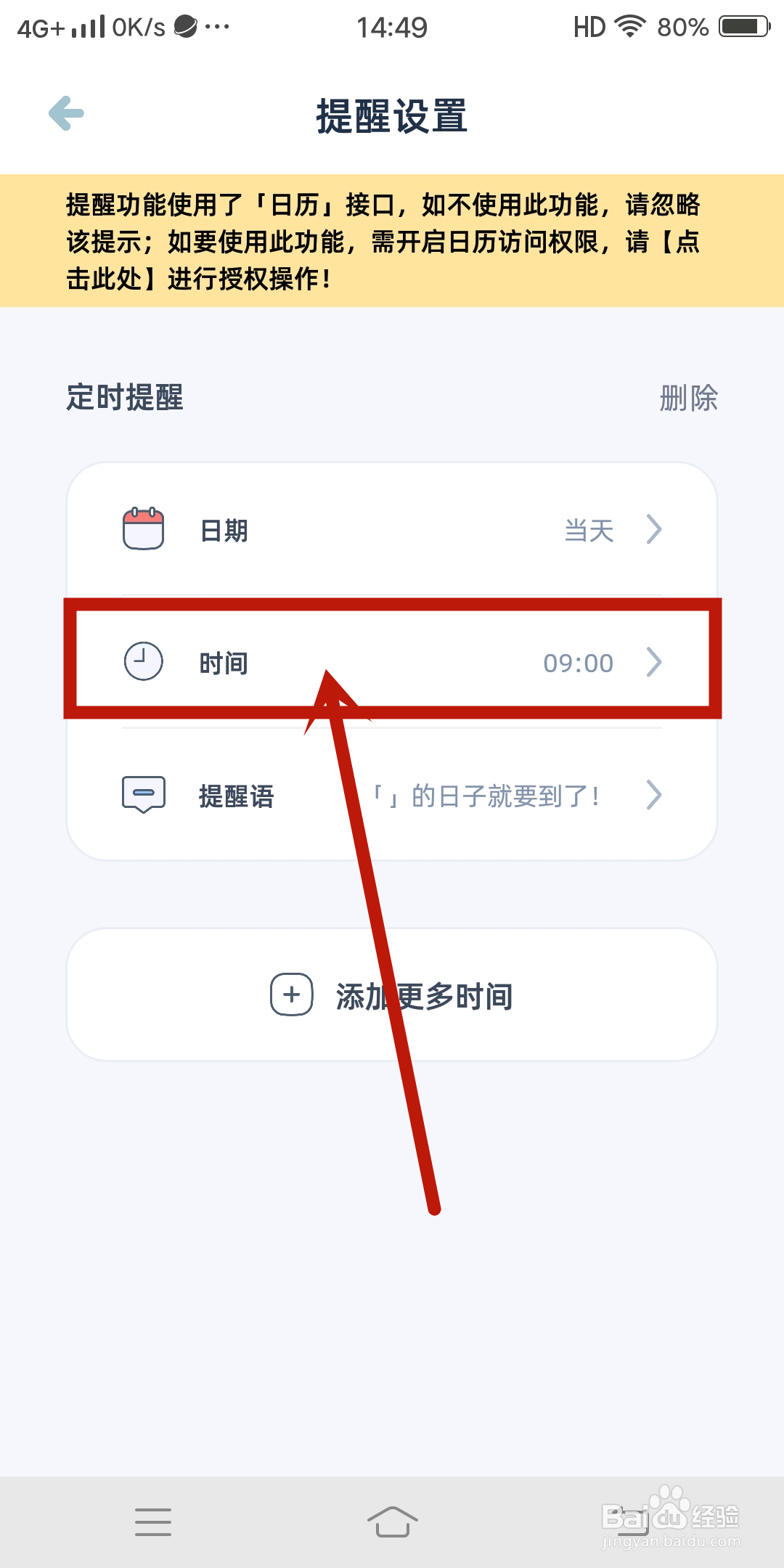Click 删除 to remove the timed reminder
Screen dimensions: 784x1568
[688, 399]
